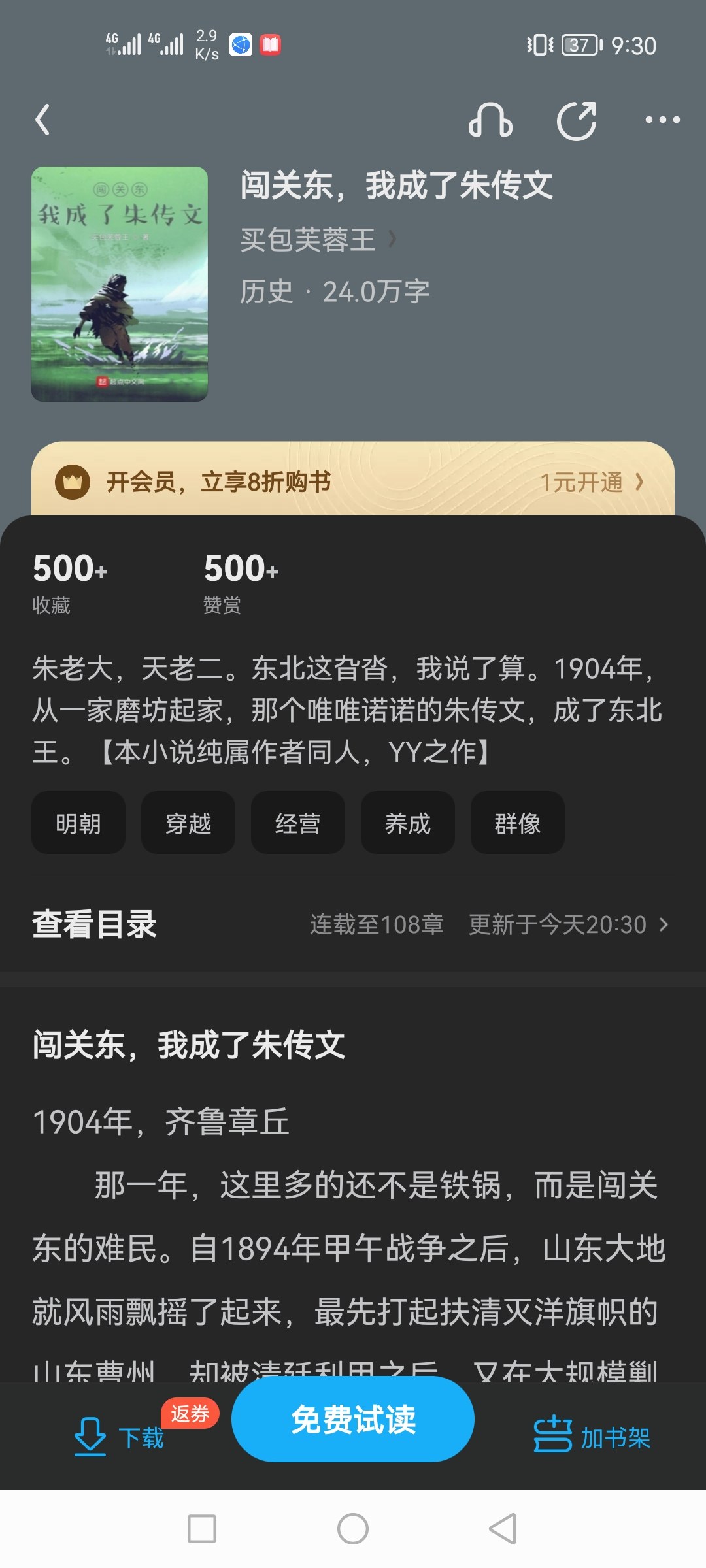Open the audiobook headphone icon
The width and height of the screenshot is (706, 1568).
[x=490, y=120]
